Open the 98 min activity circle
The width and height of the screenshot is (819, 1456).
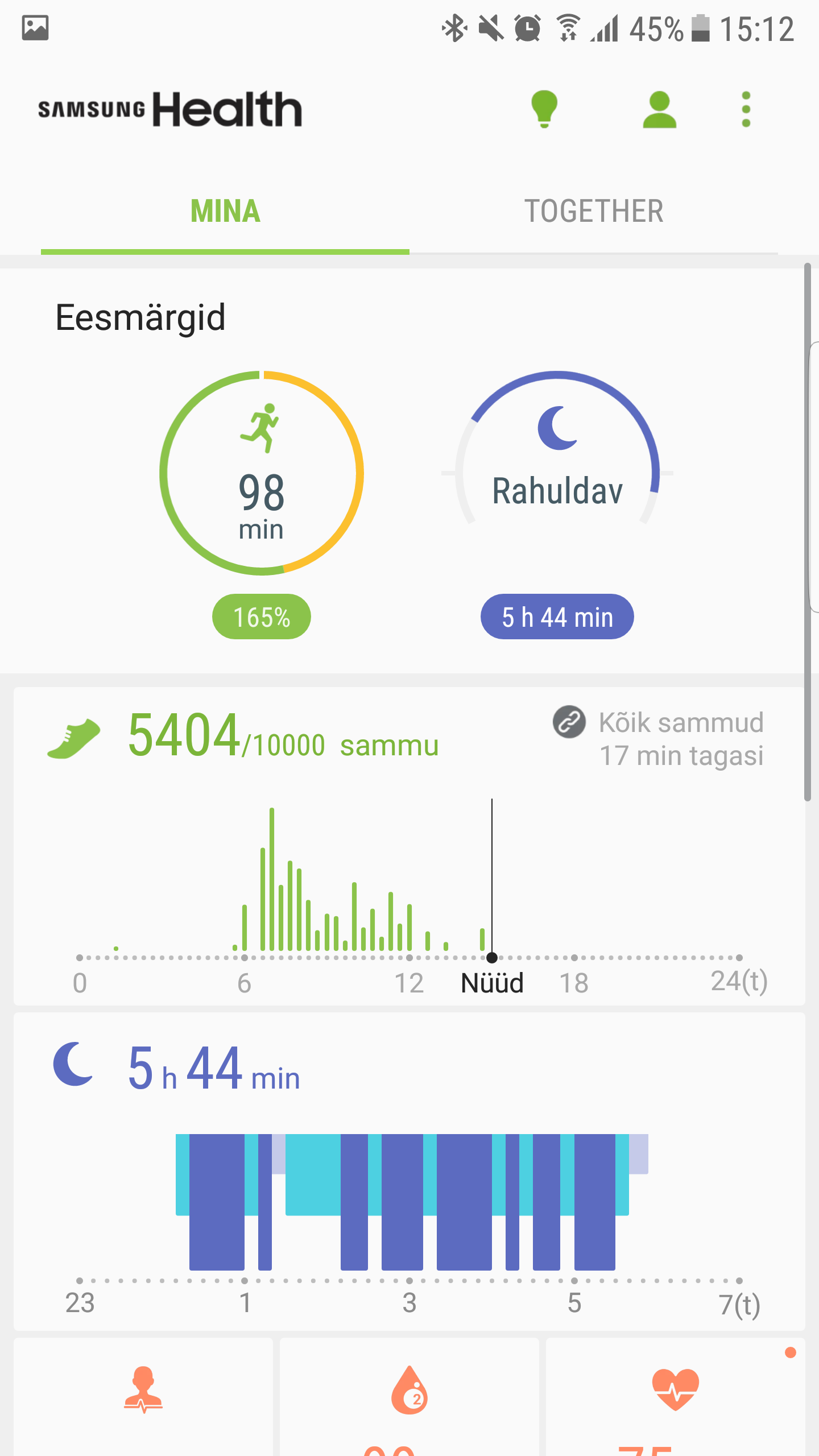pyautogui.click(x=262, y=473)
